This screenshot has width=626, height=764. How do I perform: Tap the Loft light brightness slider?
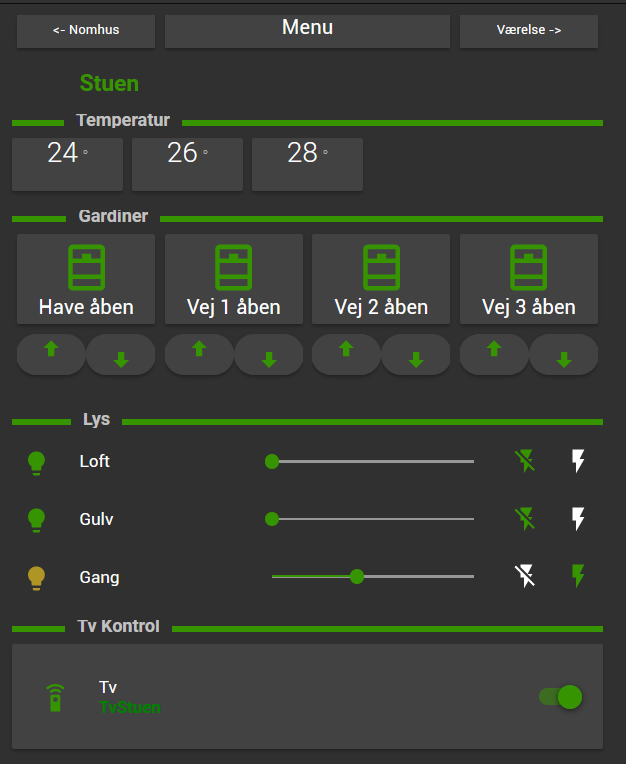pyautogui.click(x=372, y=461)
